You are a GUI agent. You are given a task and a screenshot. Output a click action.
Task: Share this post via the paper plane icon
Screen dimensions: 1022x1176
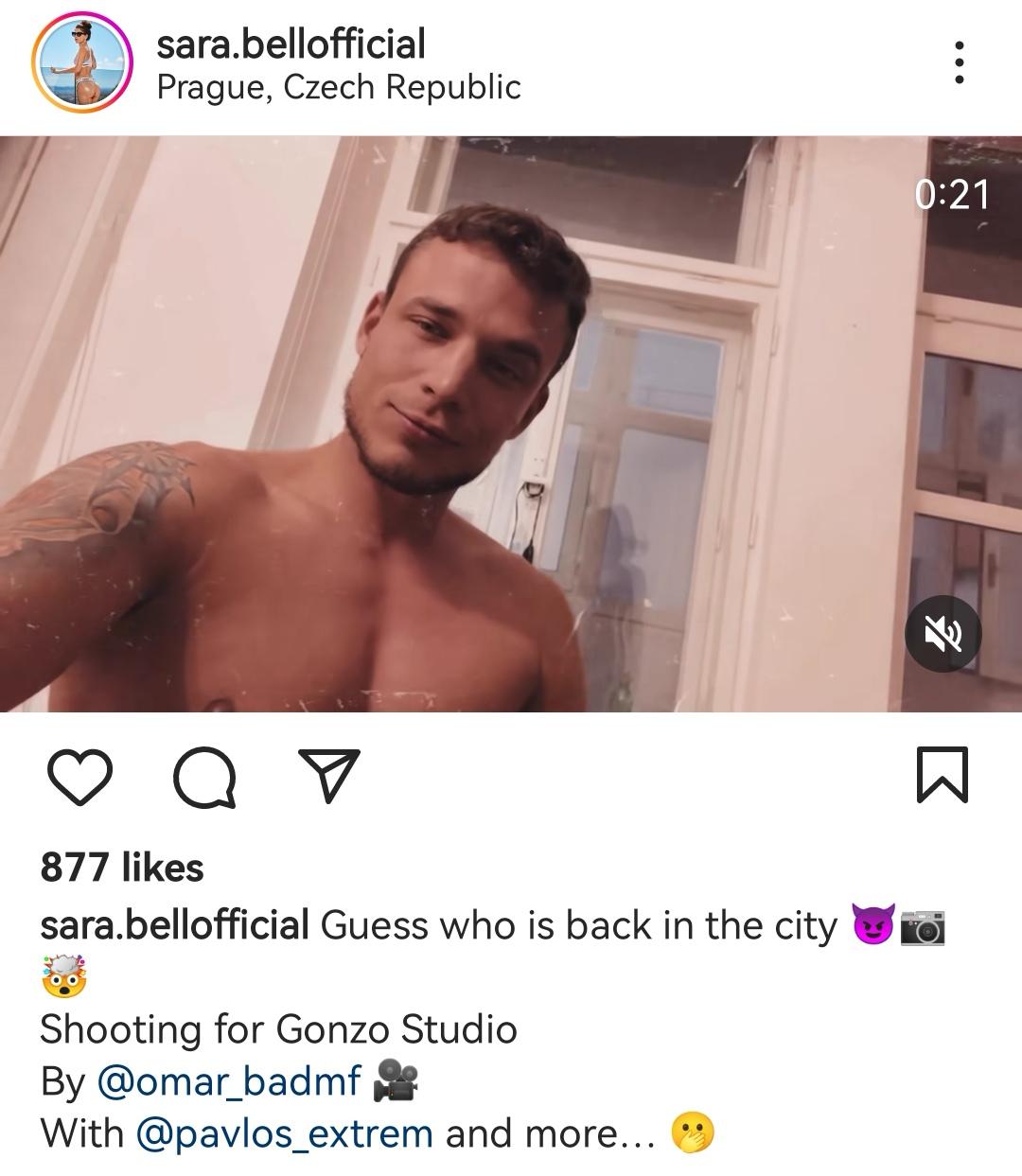pyautogui.click(x=328, y=776)
